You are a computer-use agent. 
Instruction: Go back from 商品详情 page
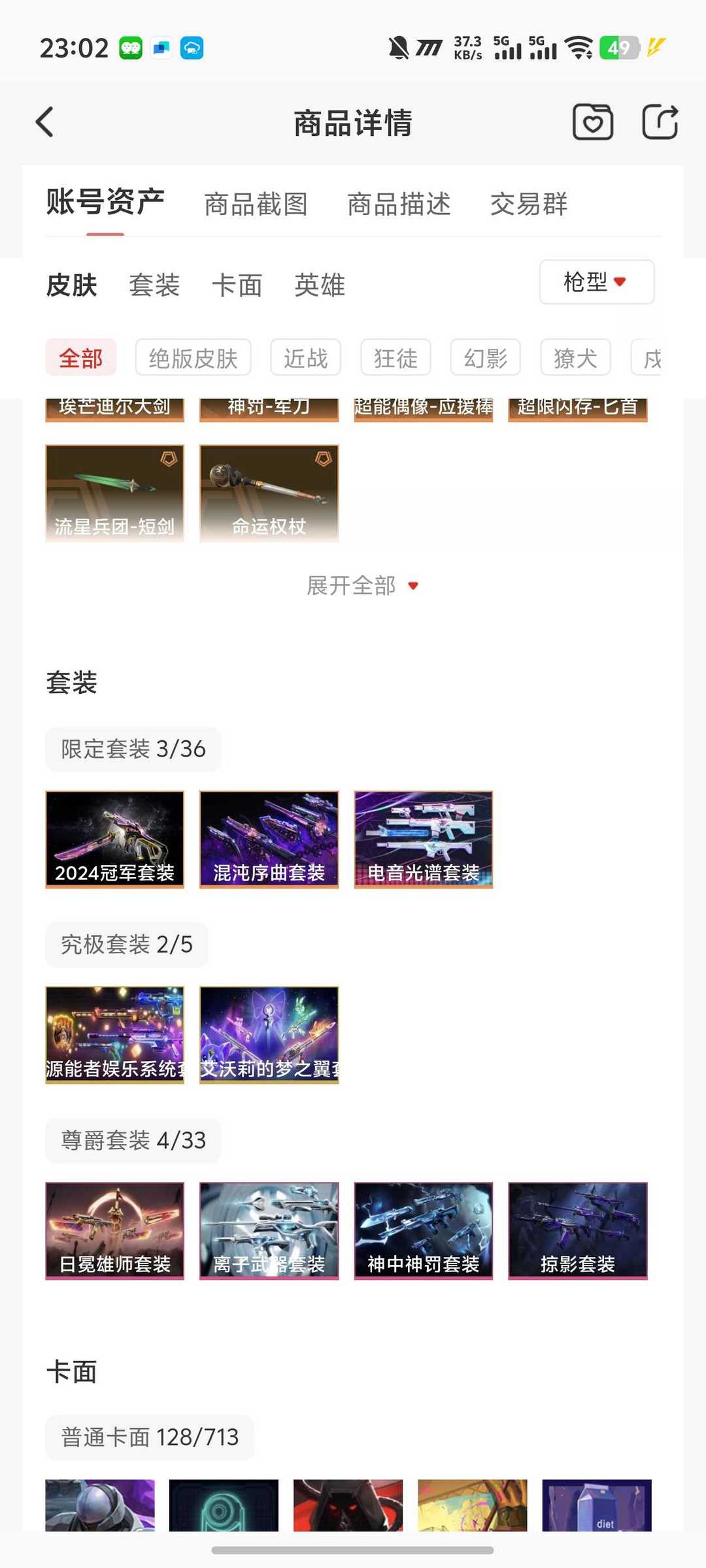click(44, 122)
